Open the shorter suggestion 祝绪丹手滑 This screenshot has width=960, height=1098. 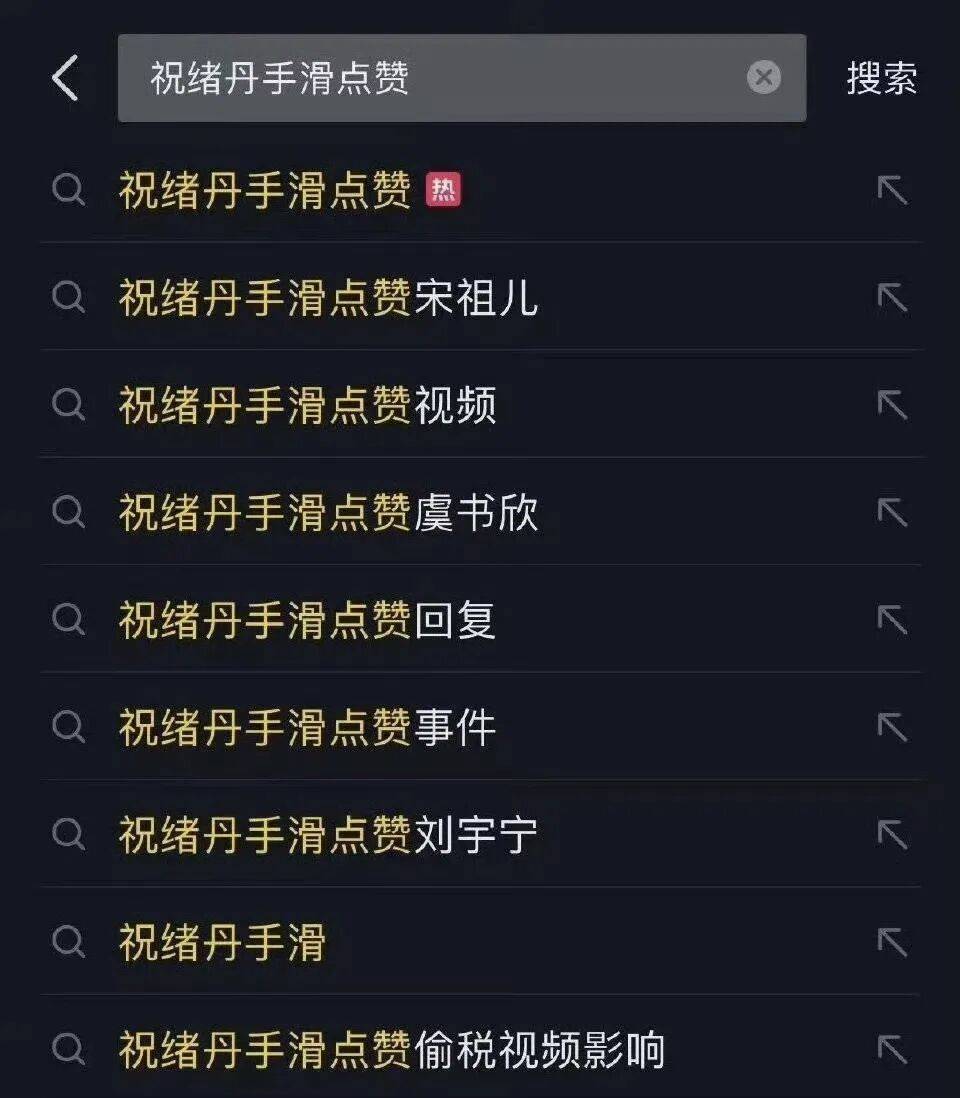222,943
